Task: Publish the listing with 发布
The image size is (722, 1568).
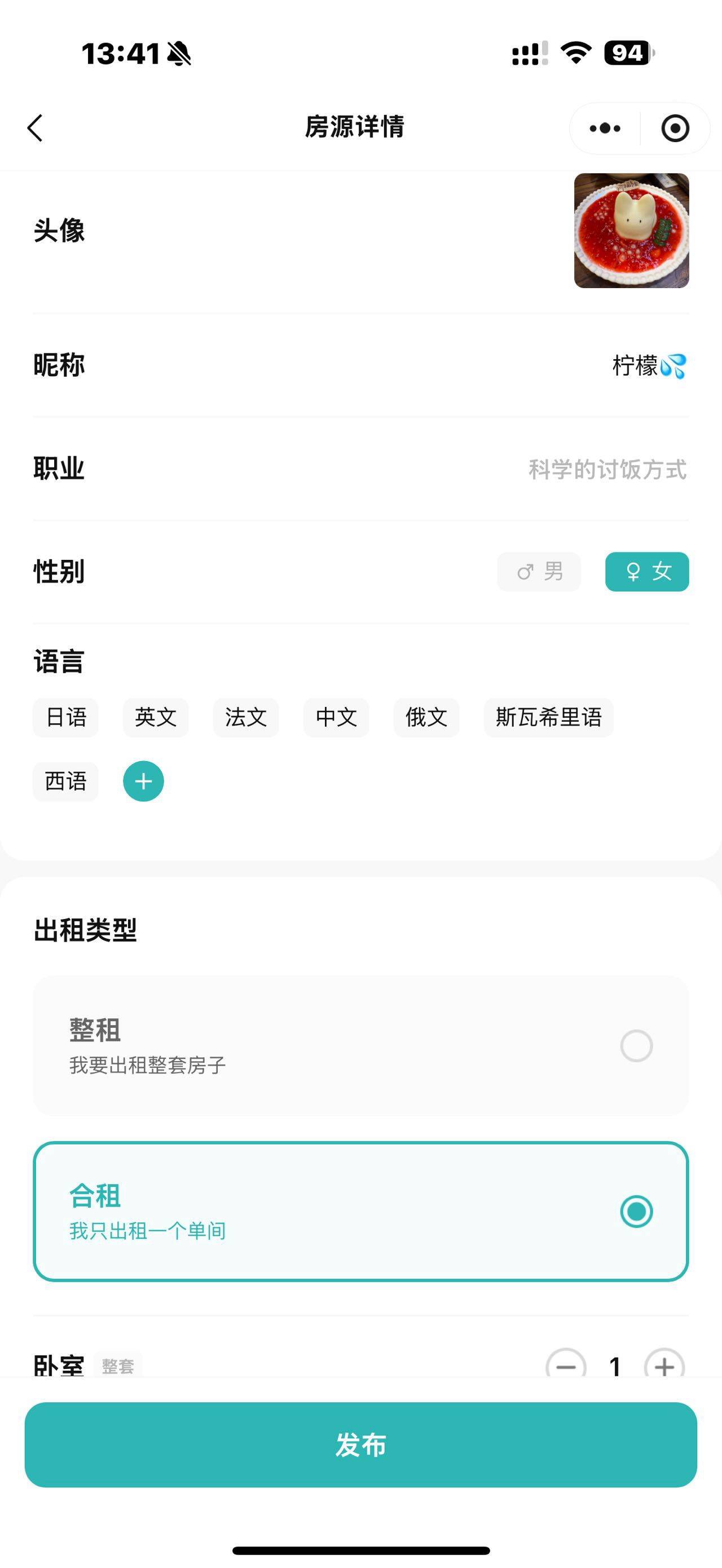Action: [360, 1445]
